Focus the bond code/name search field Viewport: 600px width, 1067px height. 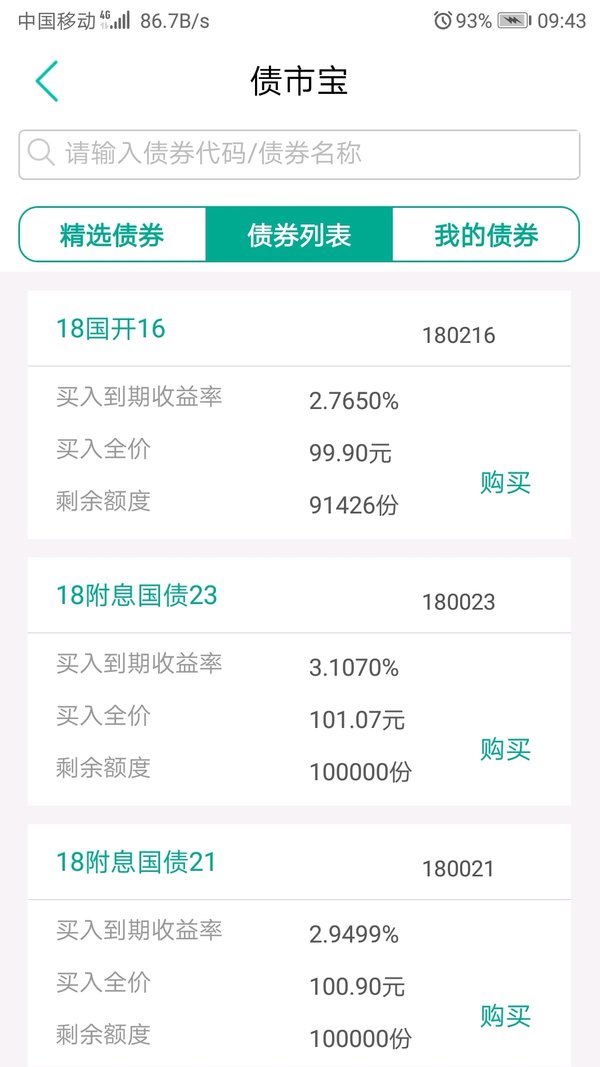(x=299, y=154)
